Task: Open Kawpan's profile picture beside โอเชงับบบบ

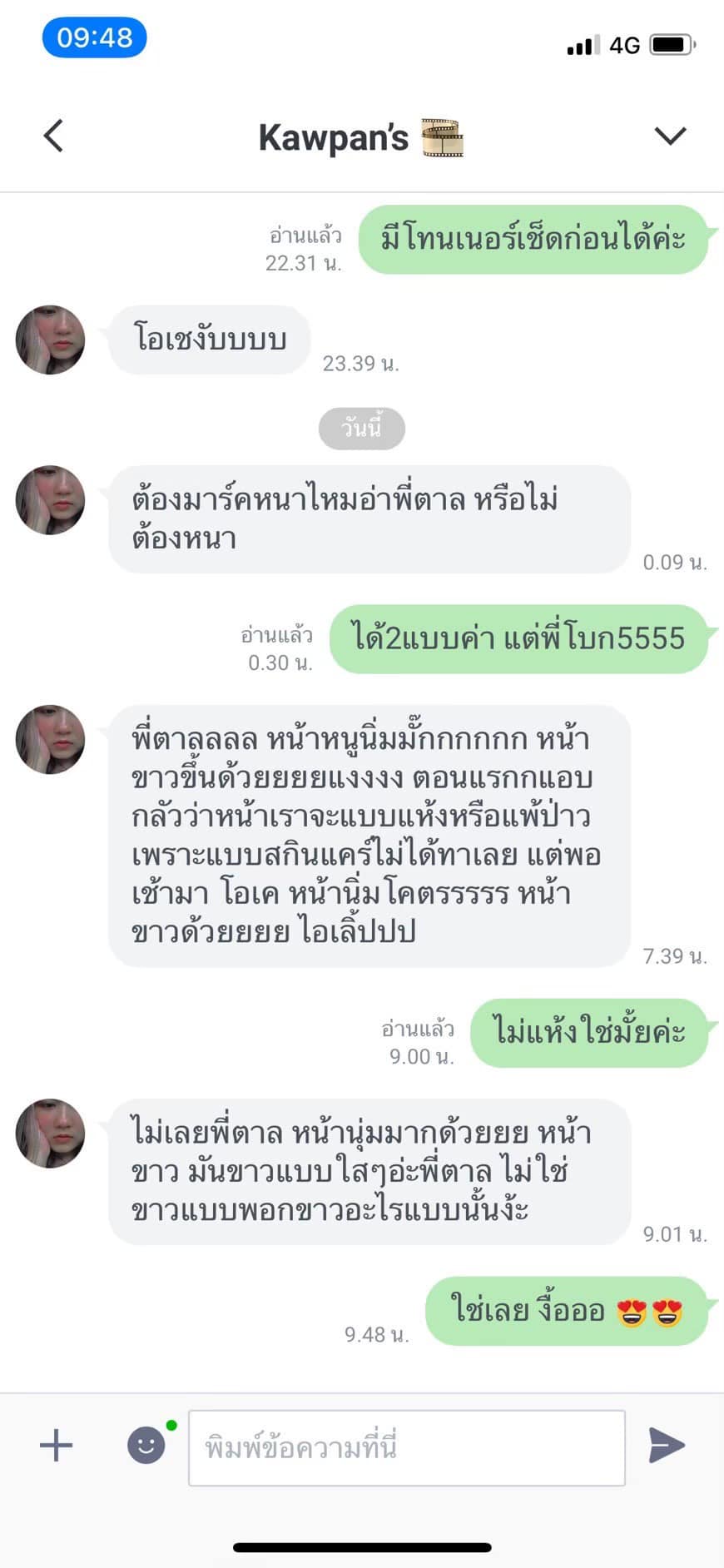Action: tap(51, 340)
